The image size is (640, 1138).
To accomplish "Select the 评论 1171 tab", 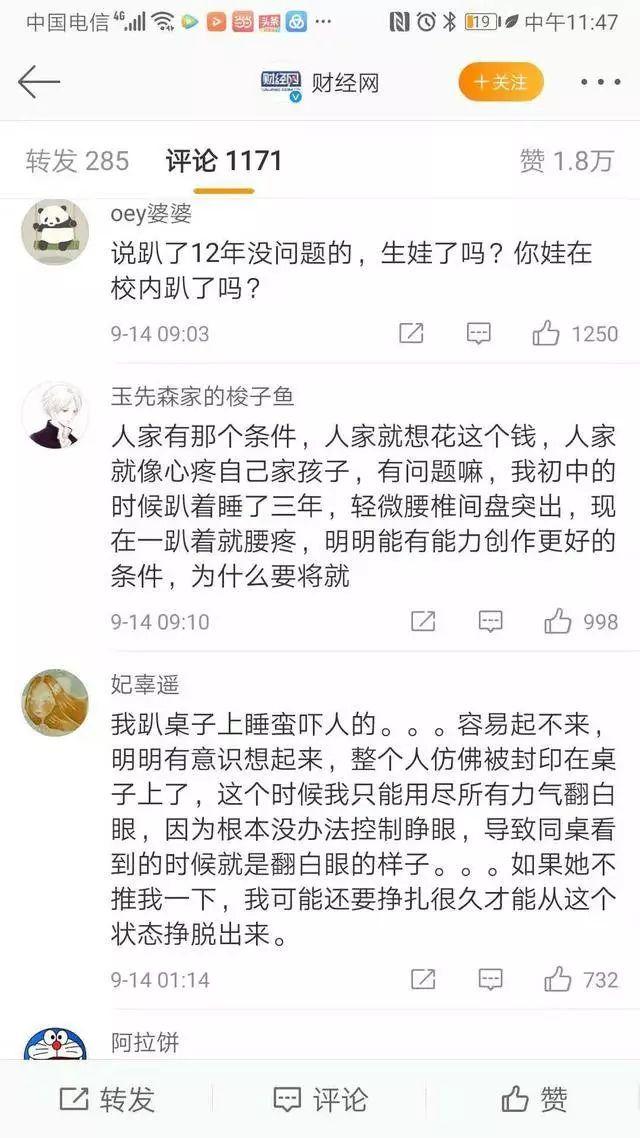I will [x=224, y=160].
